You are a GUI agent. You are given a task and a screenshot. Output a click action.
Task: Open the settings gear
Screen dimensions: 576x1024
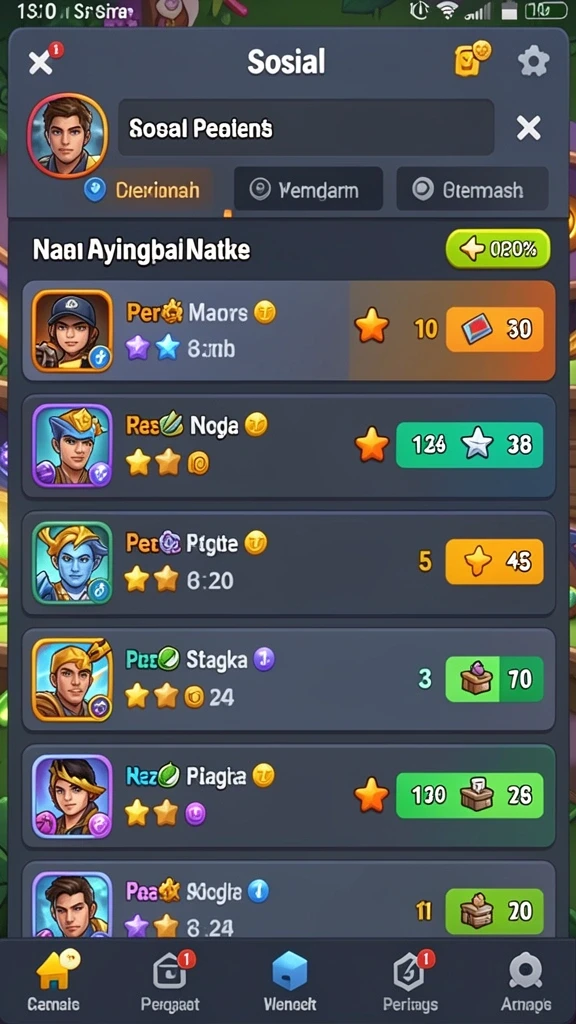click(x=533, y=63)
